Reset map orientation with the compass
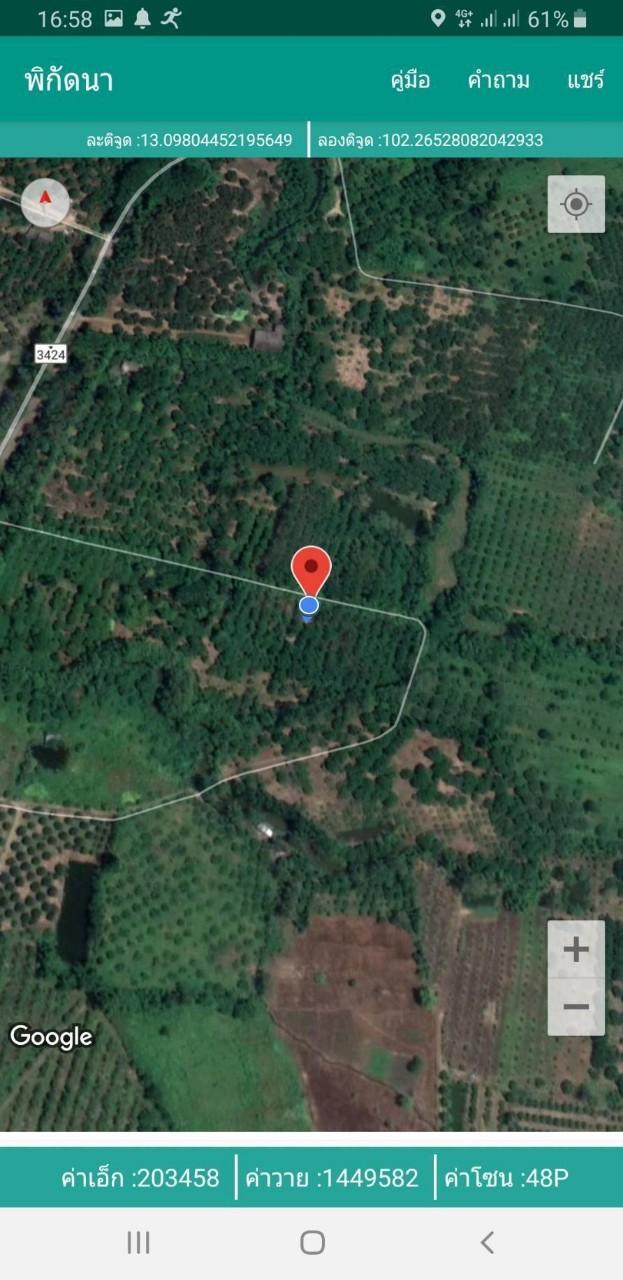This screenshot has width=623, height=1280. 45,202
